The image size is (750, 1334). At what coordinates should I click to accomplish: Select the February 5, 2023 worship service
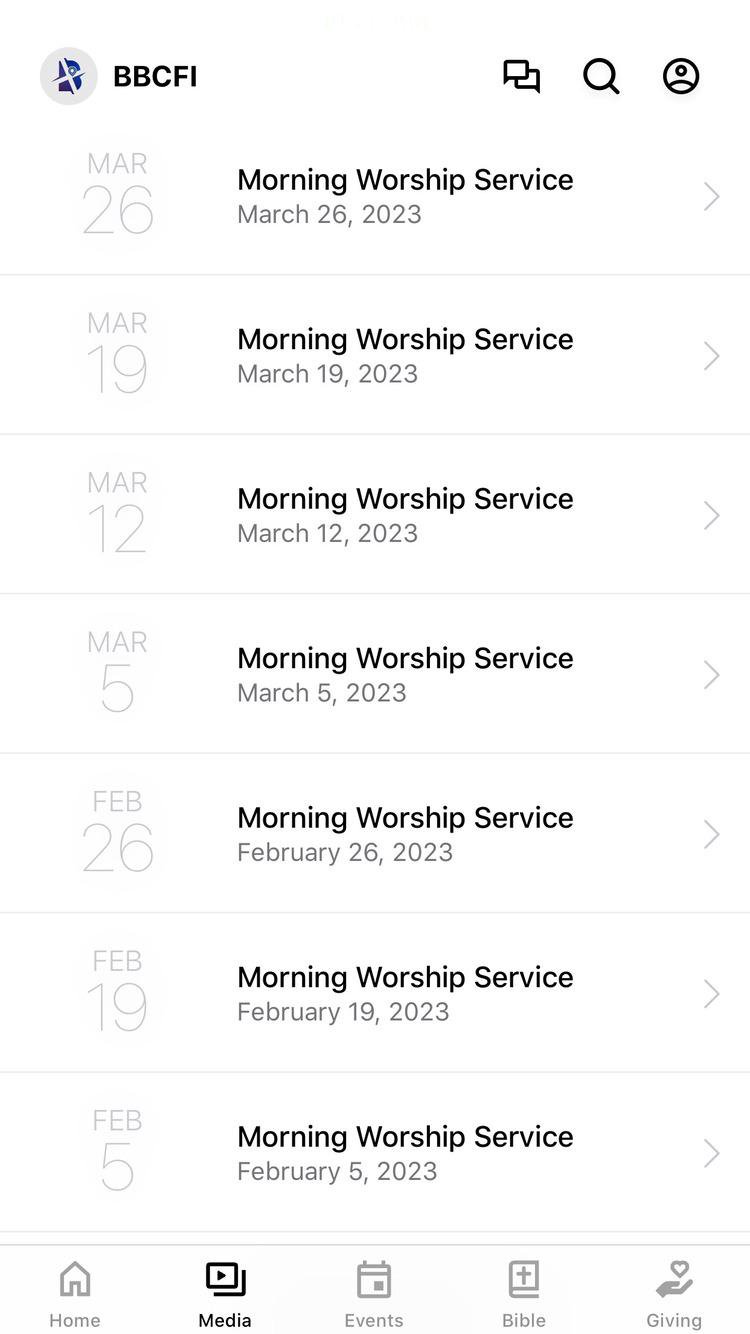pos(405,1152)
